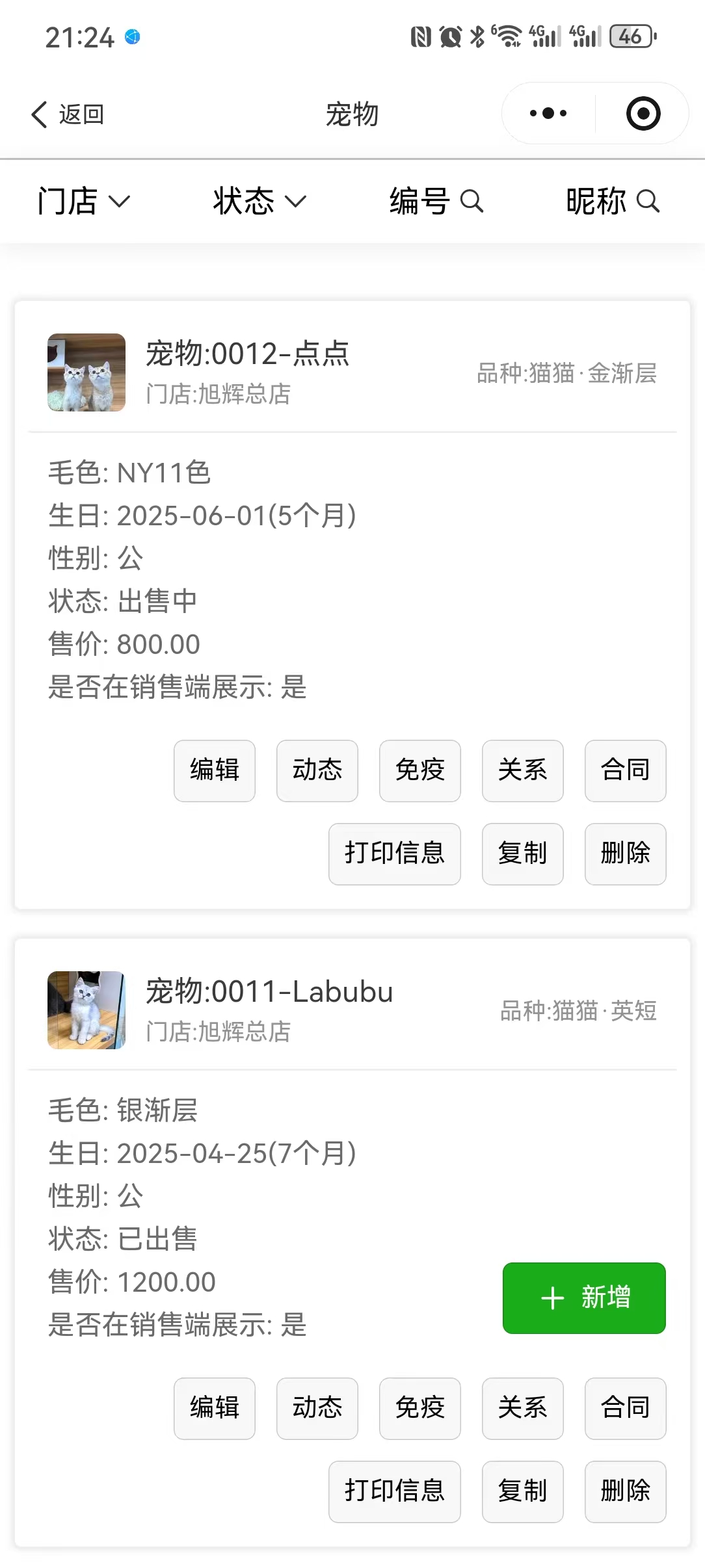Tap 打印信息 for pet 0011-Labubu
The width and height of the screenshot is (705, 1568).
[395, 1491]
